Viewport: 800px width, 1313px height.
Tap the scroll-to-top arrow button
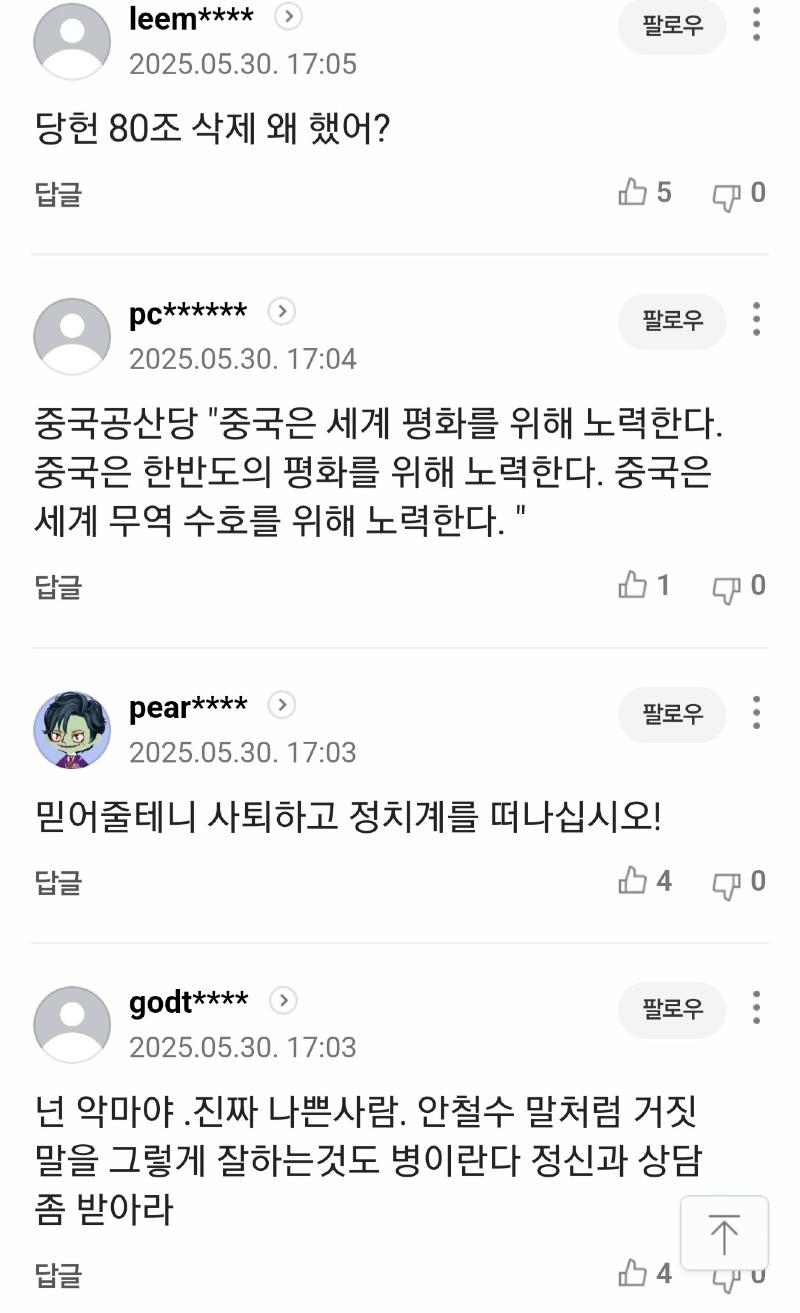(x=724, y=1233)
